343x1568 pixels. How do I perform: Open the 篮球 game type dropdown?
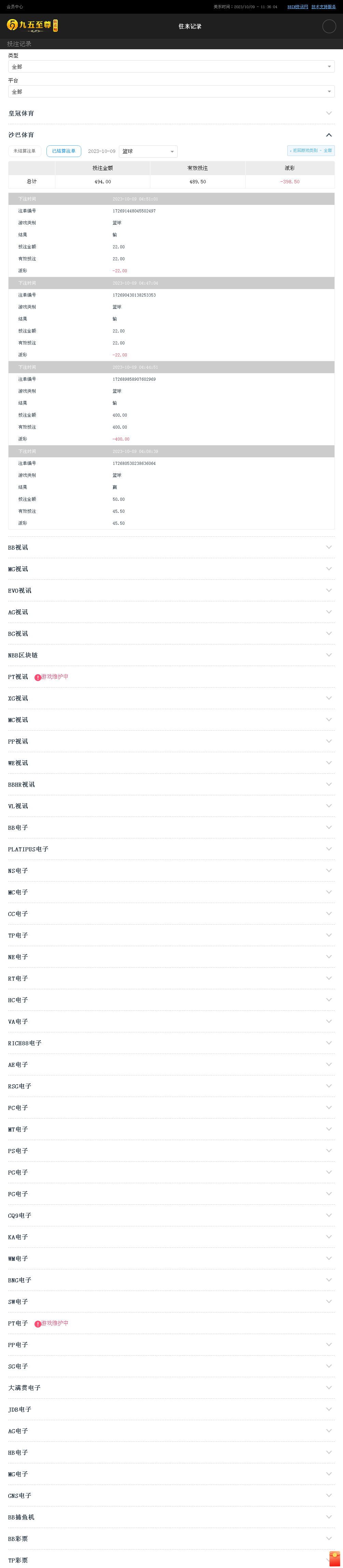coord(148,152)
